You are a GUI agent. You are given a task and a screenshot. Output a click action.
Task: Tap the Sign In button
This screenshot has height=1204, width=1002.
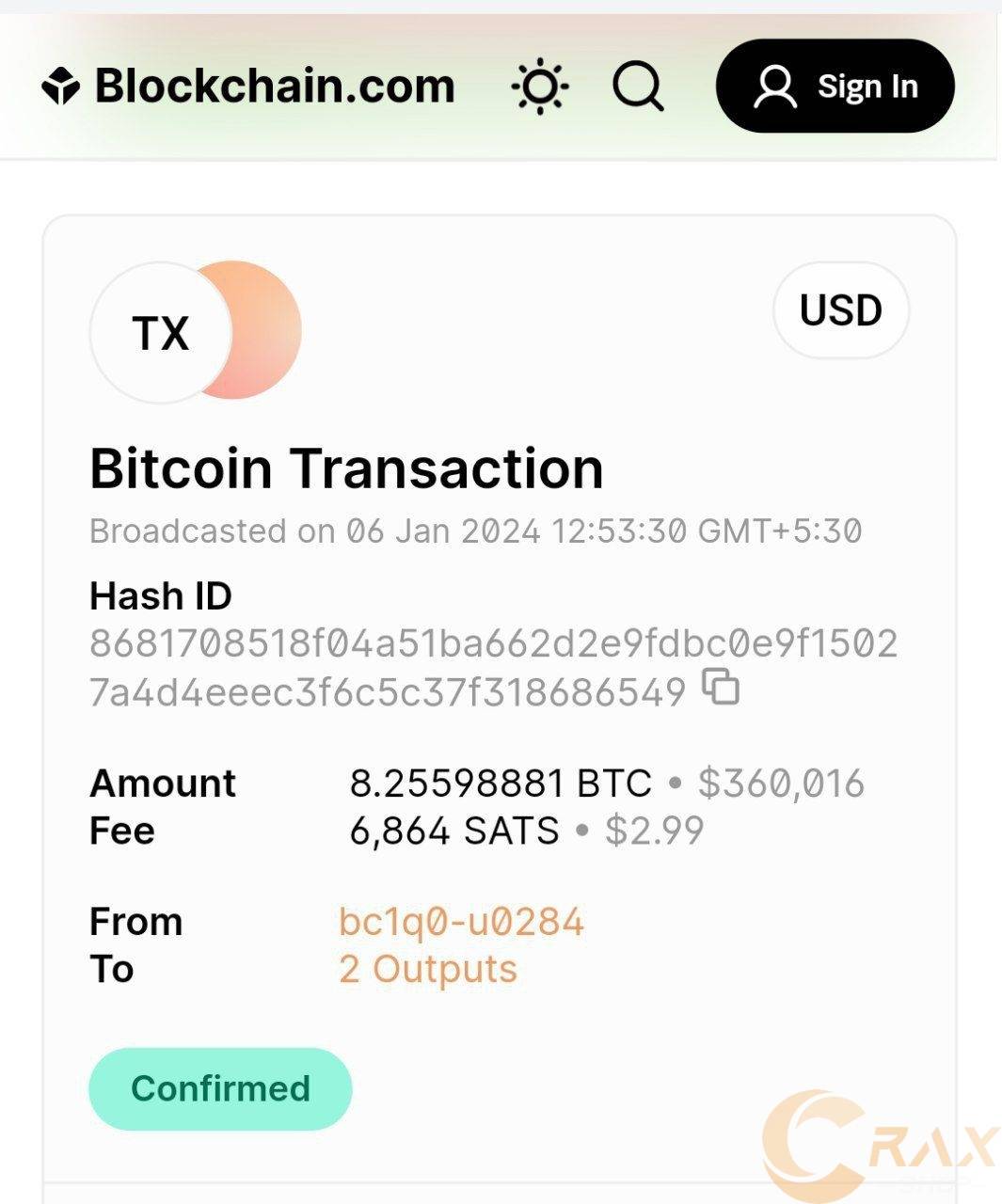835,87
